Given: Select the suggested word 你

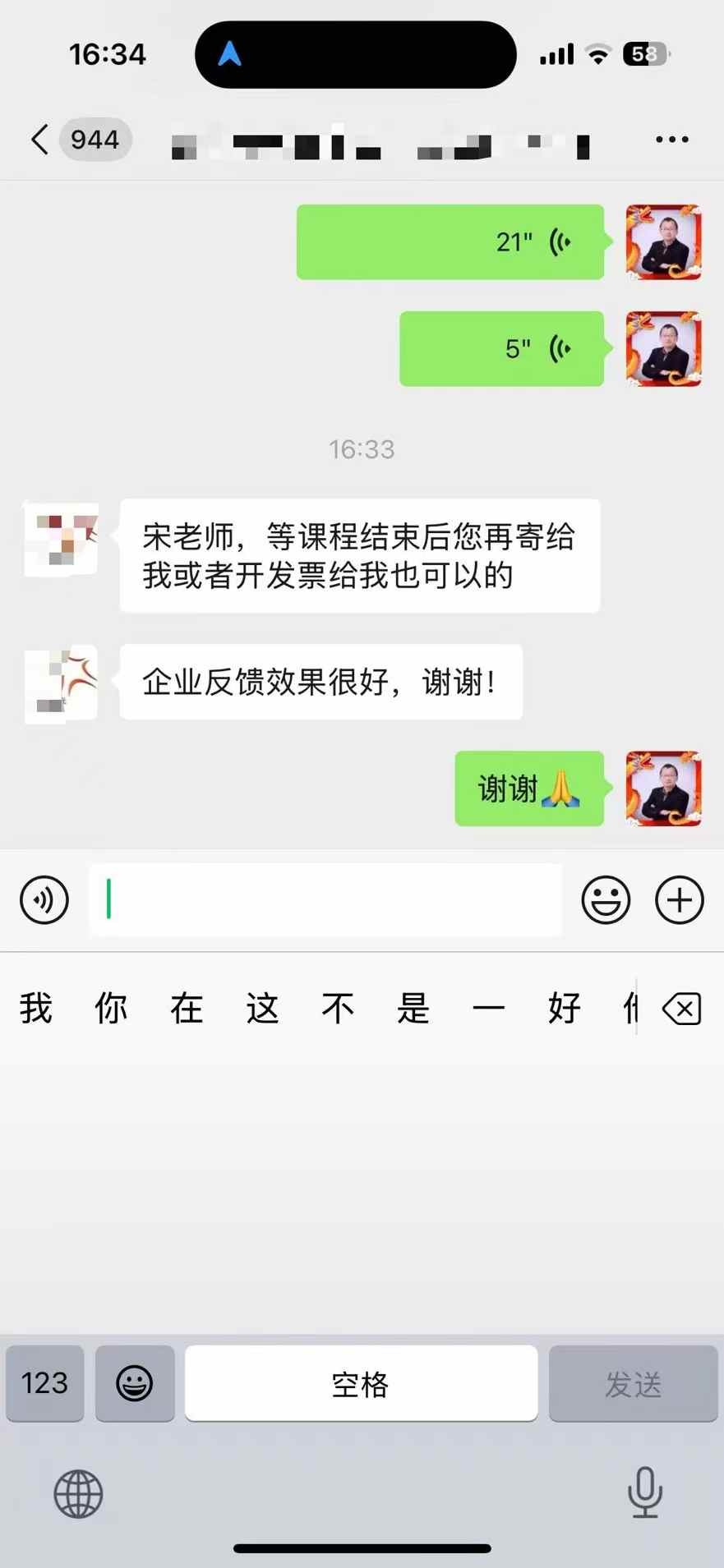Looking at the screenshot, I should point(111,1009).
